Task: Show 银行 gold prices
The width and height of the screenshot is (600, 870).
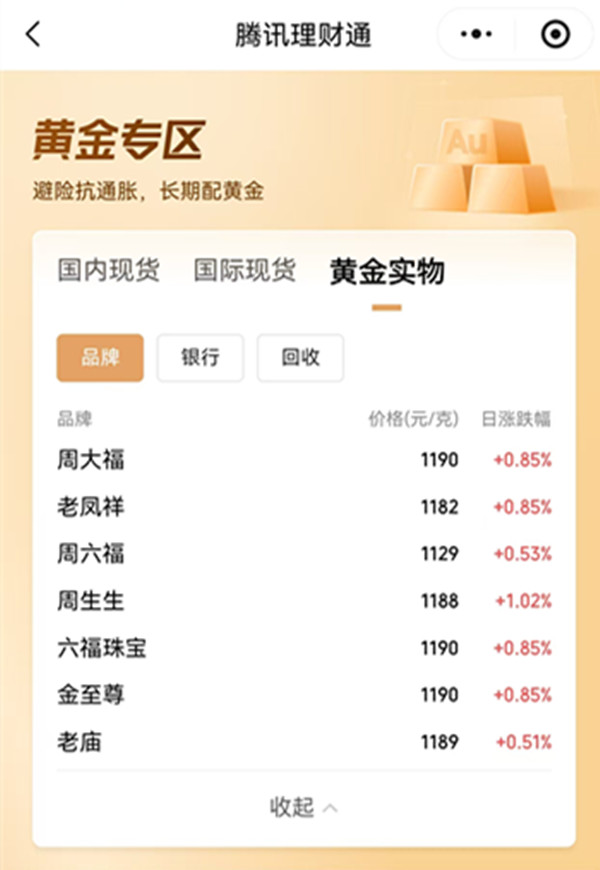Action: (200, 358)
